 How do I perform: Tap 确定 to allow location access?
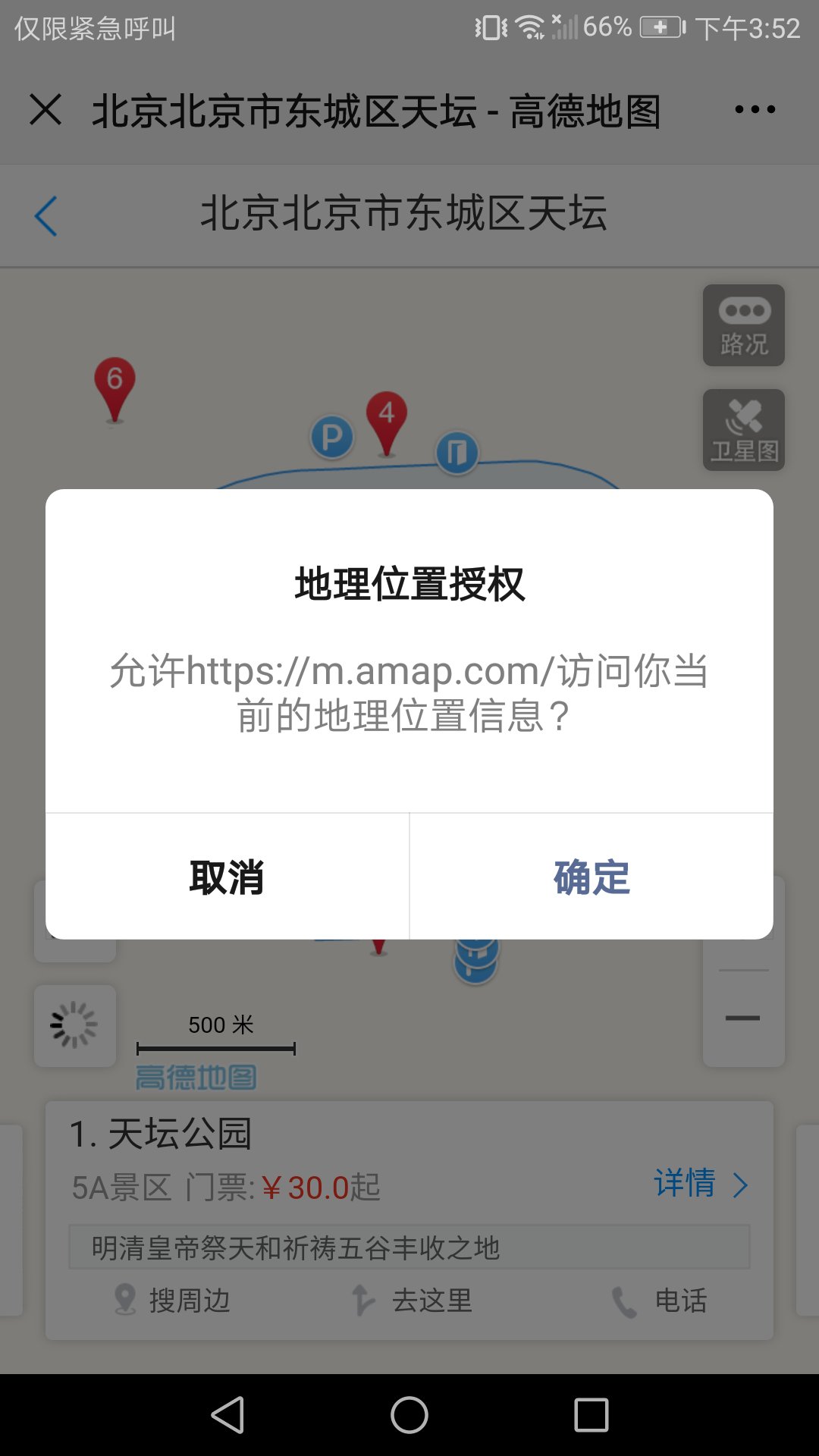pos(591,877)
